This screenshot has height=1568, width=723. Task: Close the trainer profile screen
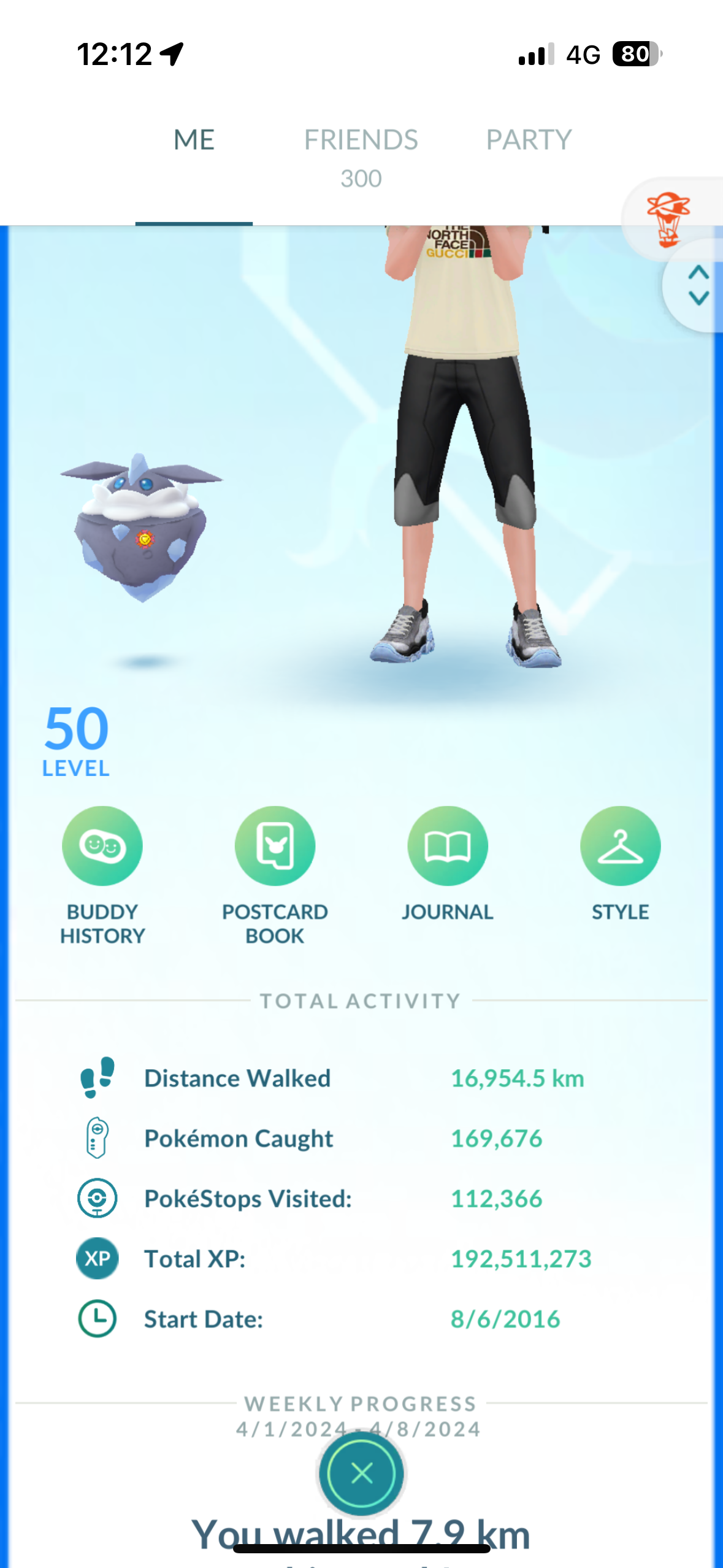[x=361, y=1472]
